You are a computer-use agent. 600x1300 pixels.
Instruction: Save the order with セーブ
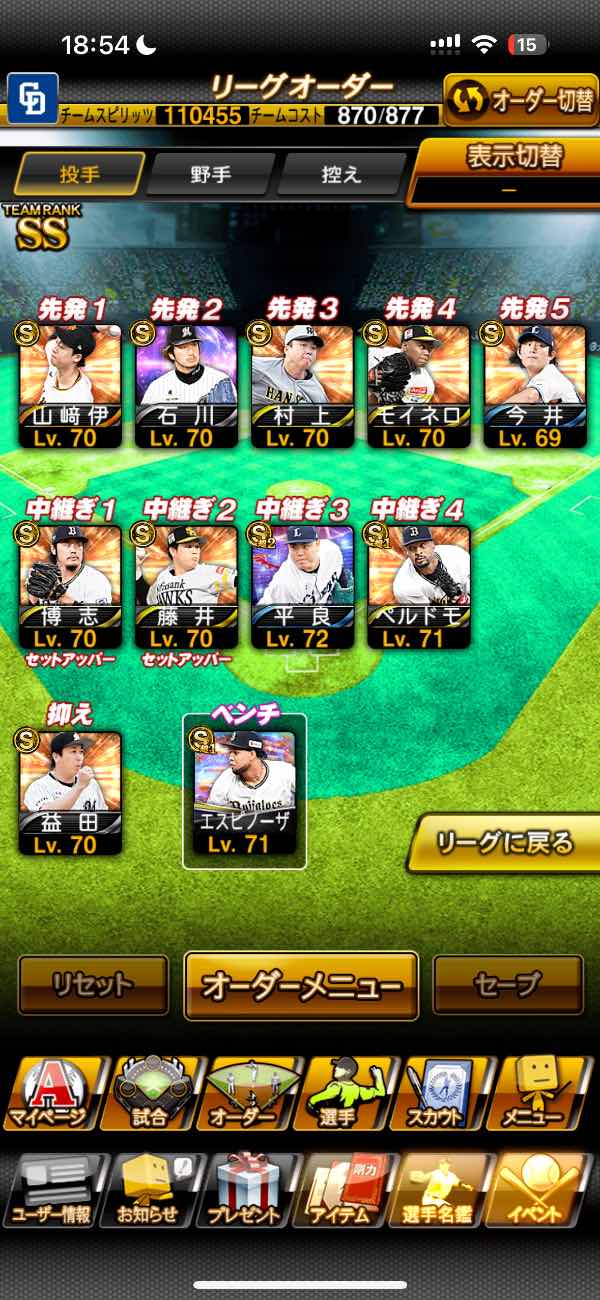point(508,985)
